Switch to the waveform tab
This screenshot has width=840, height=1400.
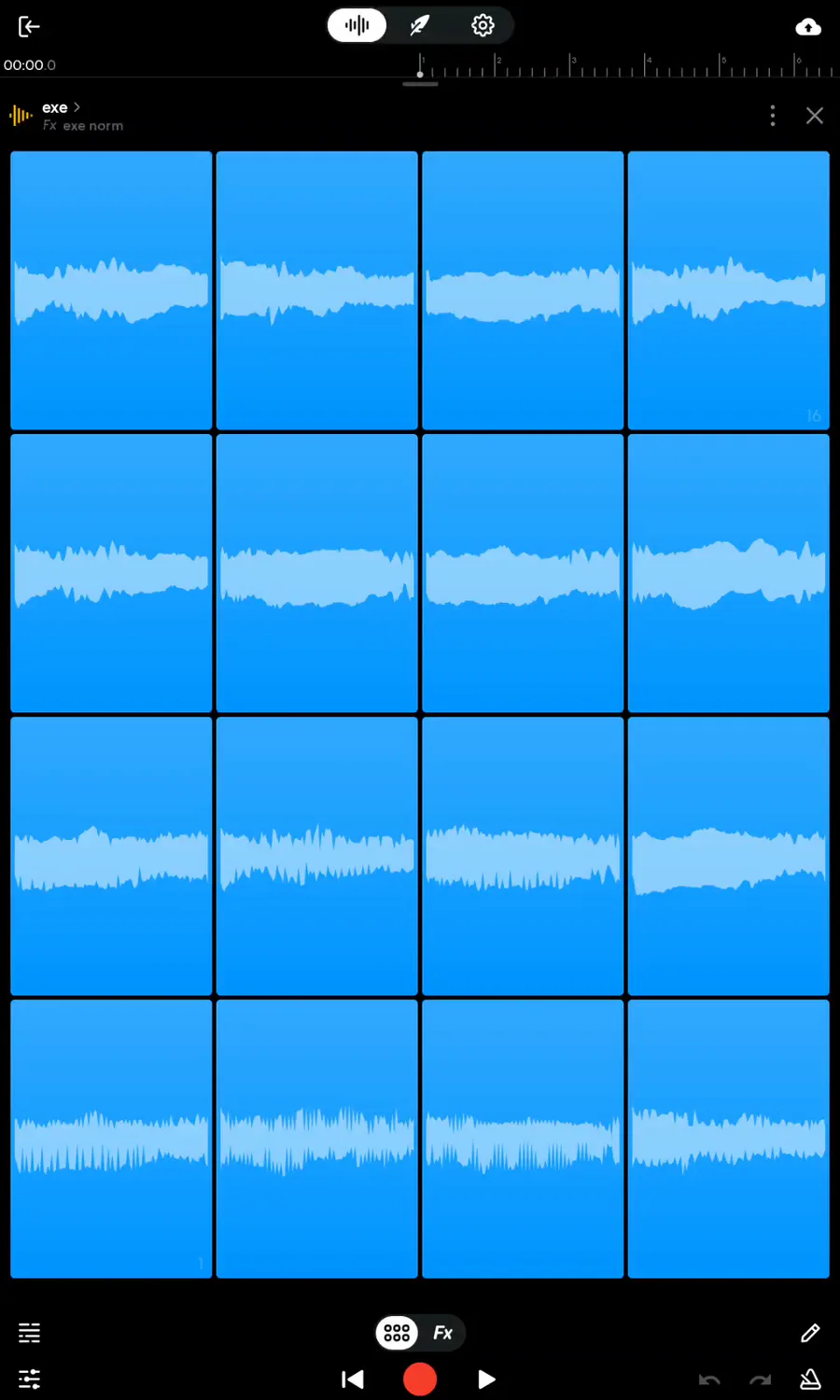[x=357, y=25]
